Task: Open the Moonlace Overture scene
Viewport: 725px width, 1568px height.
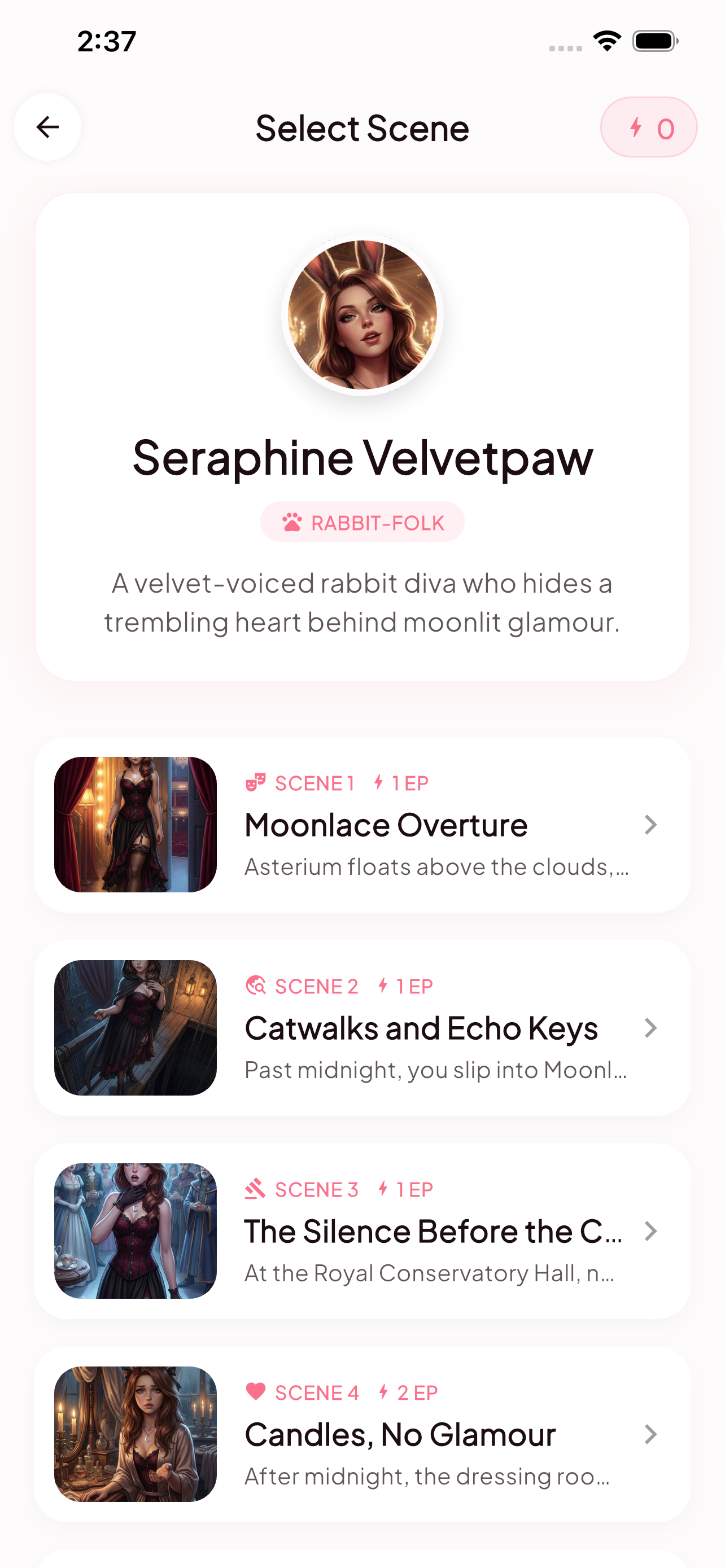Action: [362, 824]
